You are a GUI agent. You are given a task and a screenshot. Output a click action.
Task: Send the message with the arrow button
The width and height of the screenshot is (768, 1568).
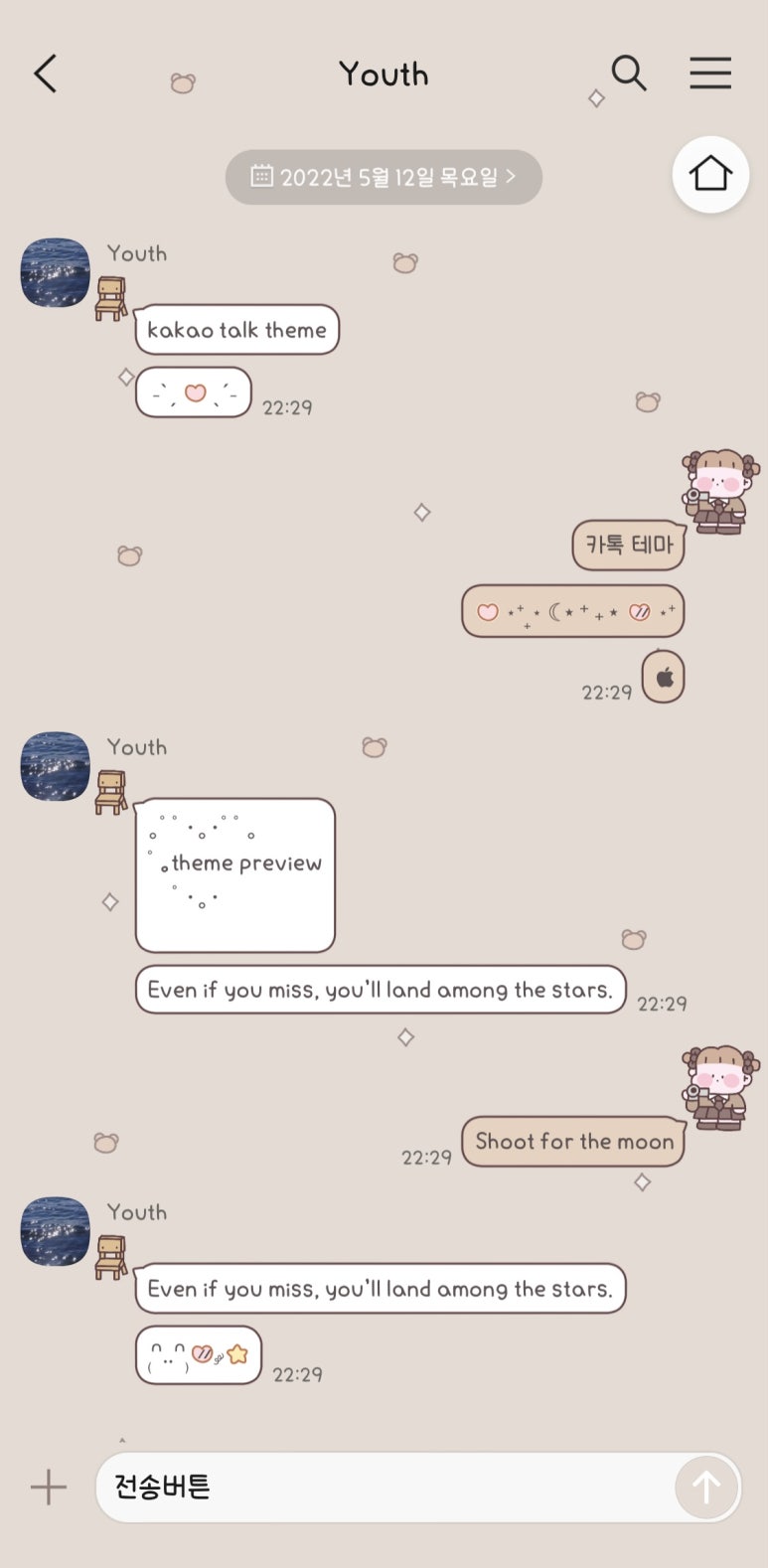coord(706,1487)
